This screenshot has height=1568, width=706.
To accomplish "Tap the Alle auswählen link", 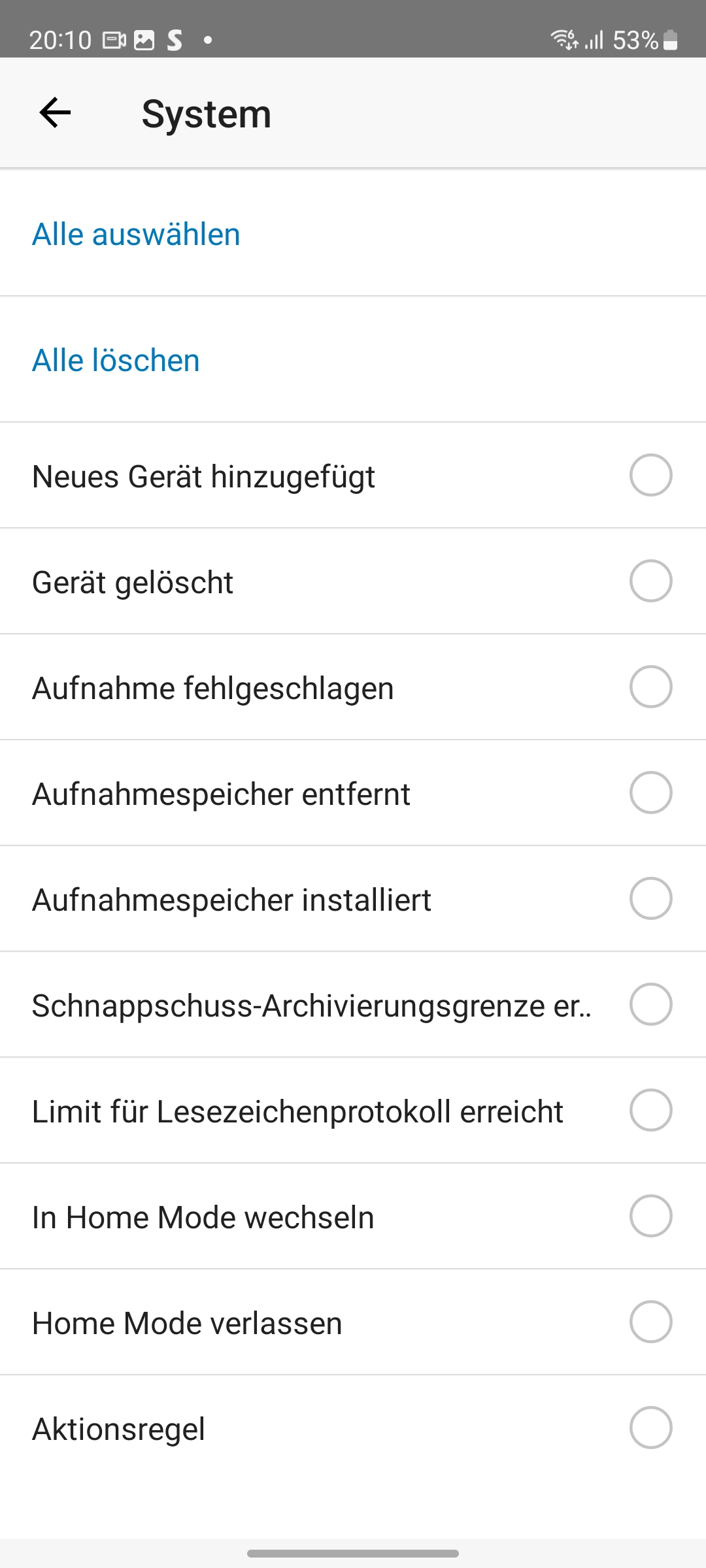I will (136, 234).
